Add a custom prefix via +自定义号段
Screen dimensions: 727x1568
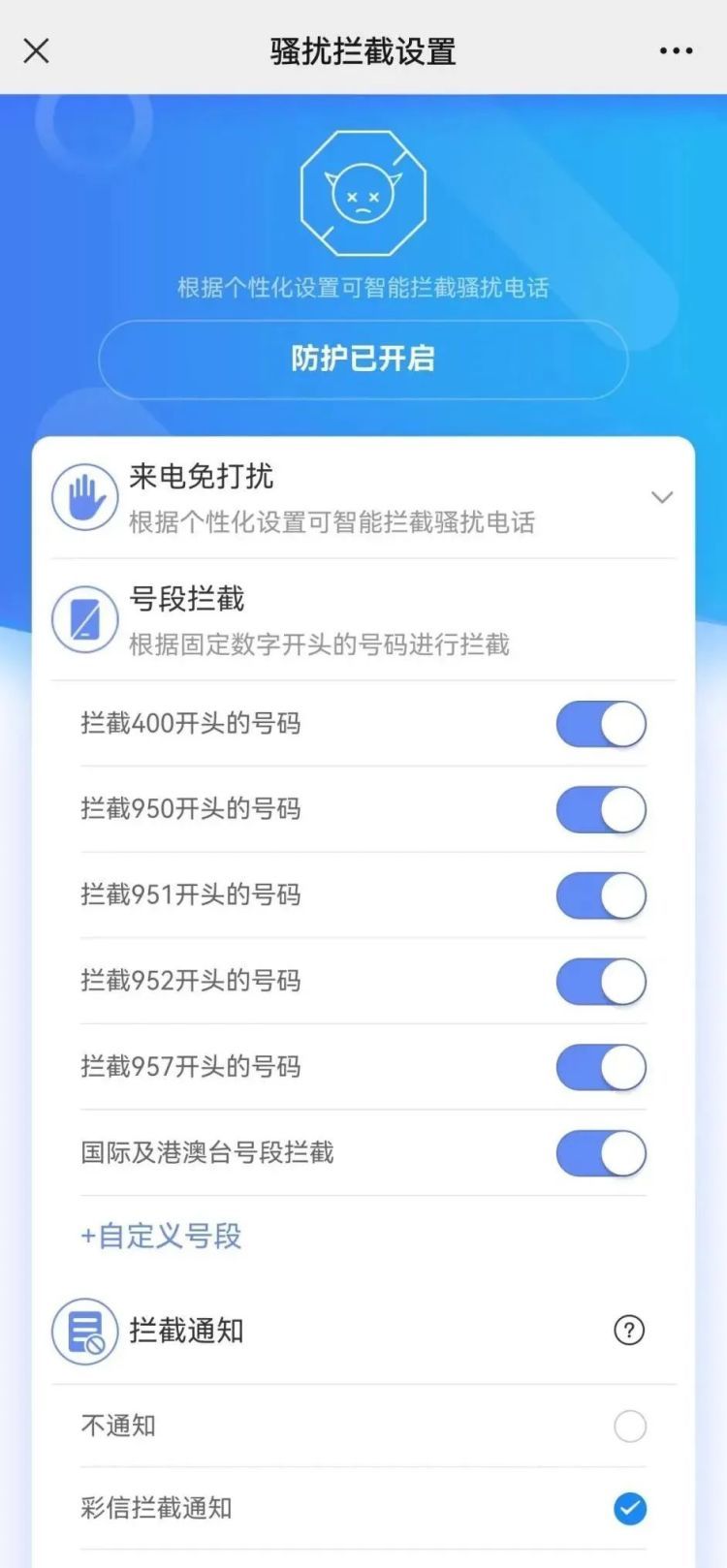(x=160, y=1236)
